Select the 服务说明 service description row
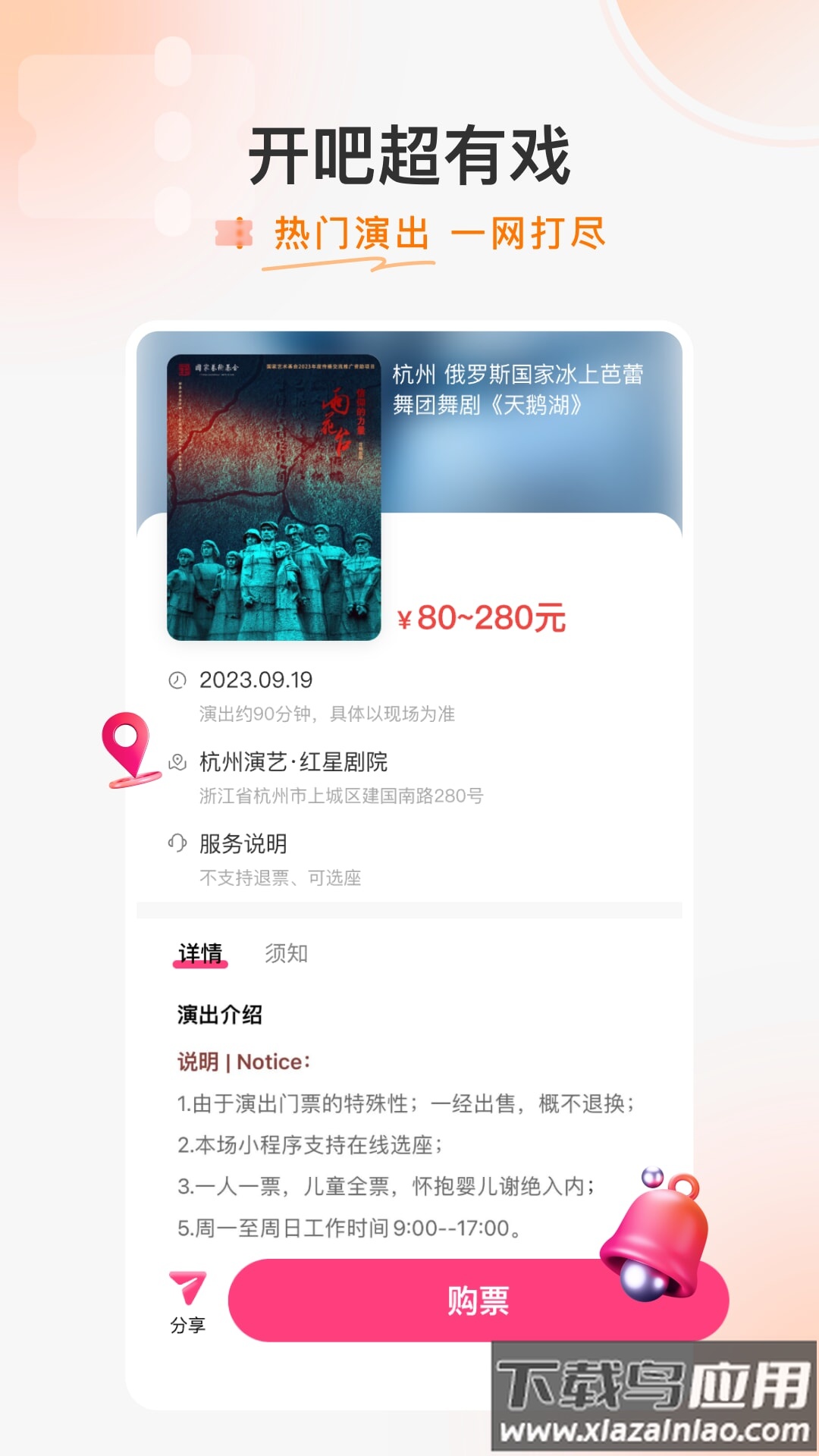 coord(243,844)
